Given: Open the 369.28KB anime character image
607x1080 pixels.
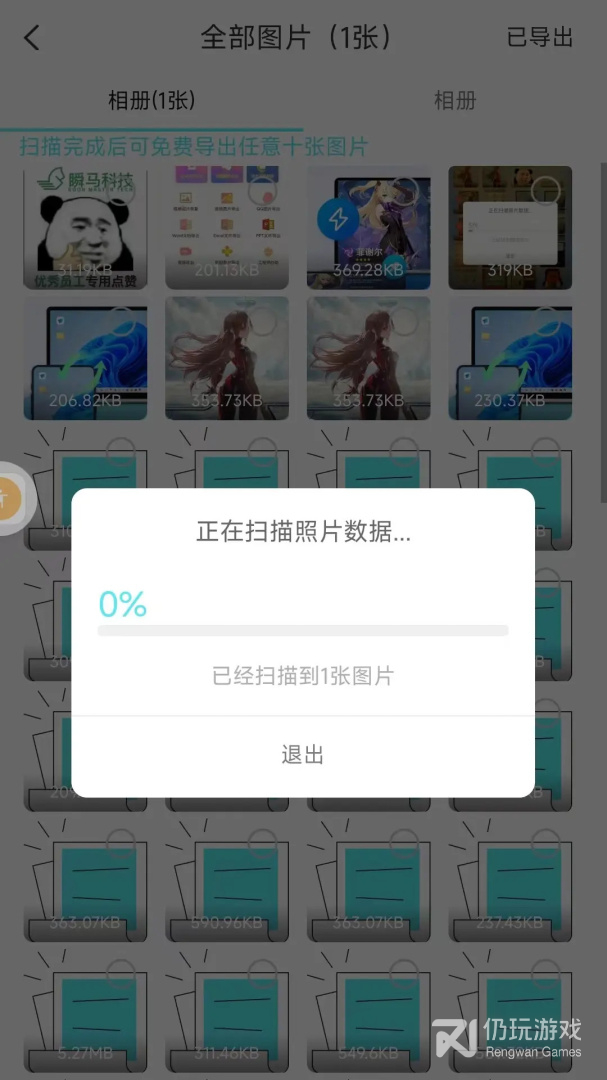Looking at the screenshot, I should tap(369, 227).
